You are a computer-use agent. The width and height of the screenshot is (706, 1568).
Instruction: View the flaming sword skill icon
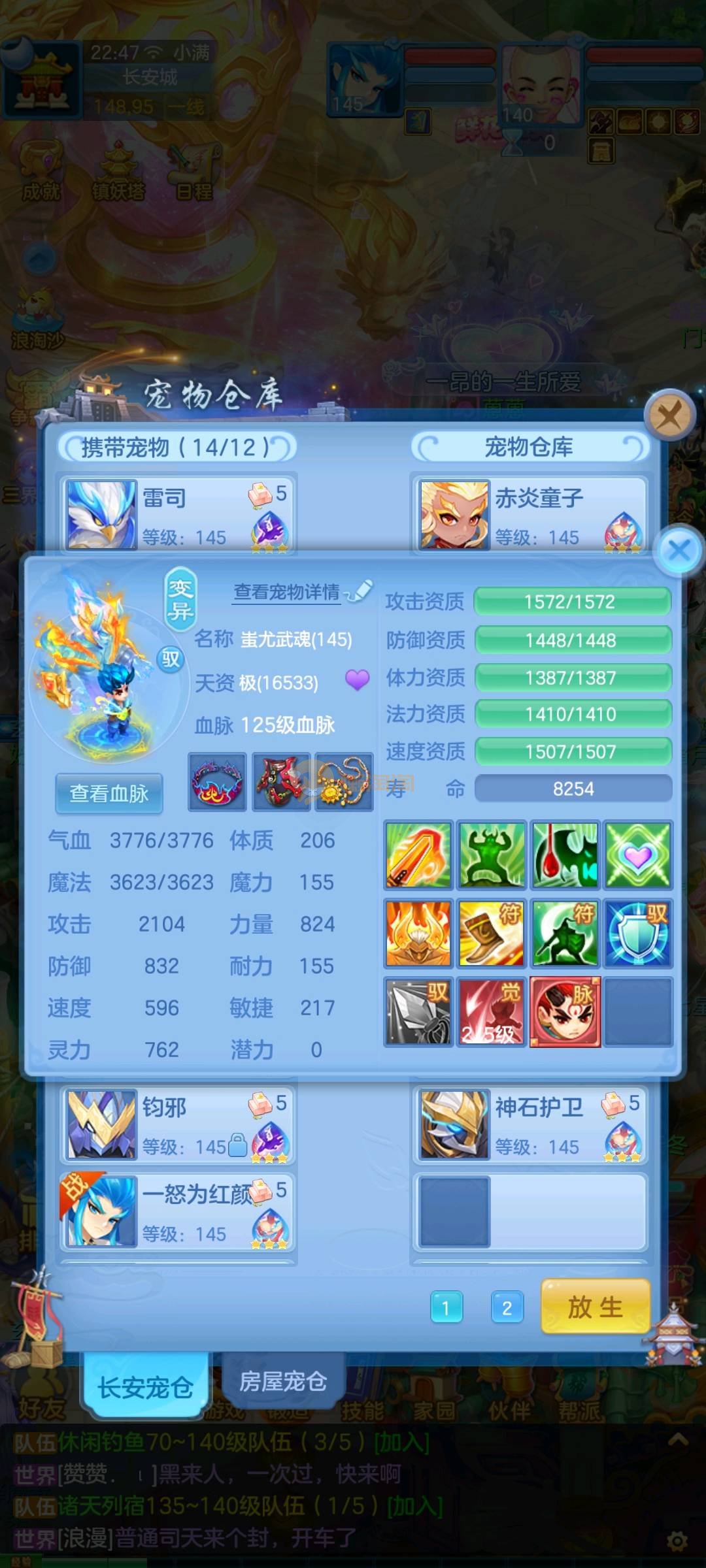418,855
